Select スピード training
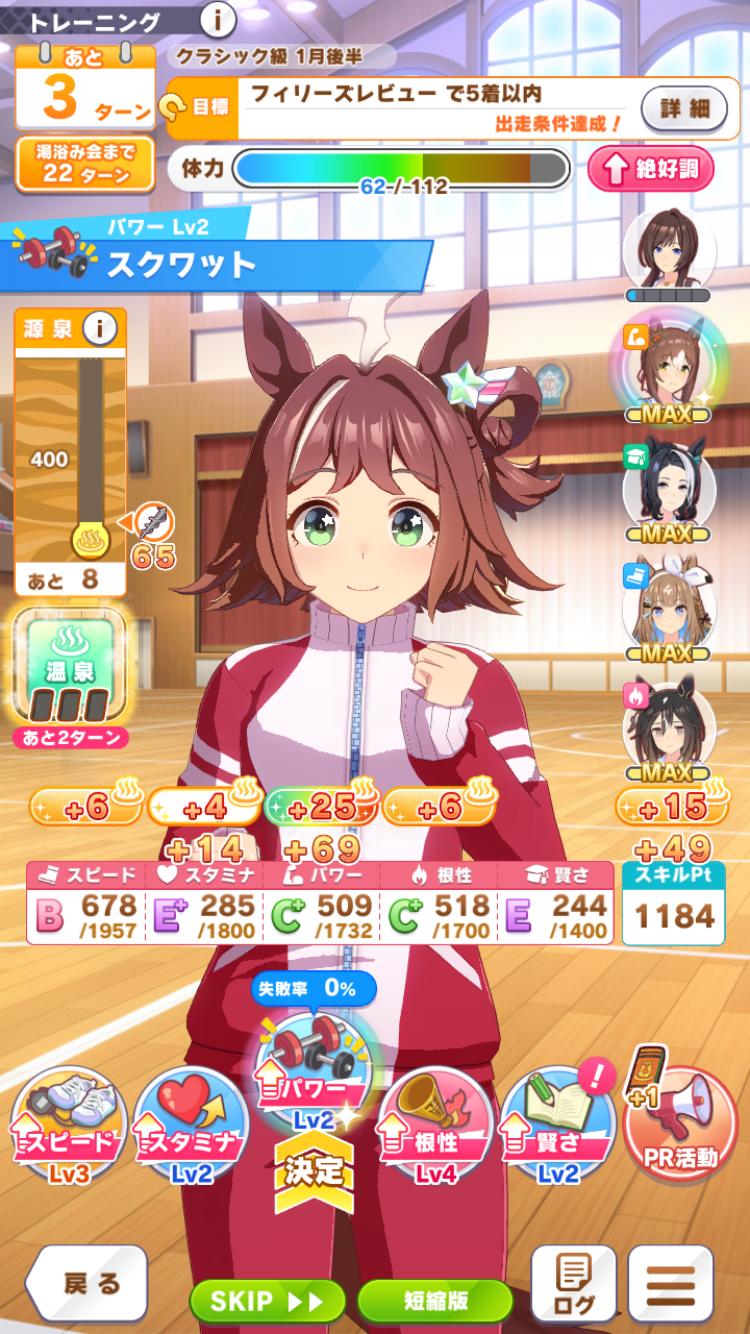Screen dimensions: 750x1334 click(x=65, y=1125)
